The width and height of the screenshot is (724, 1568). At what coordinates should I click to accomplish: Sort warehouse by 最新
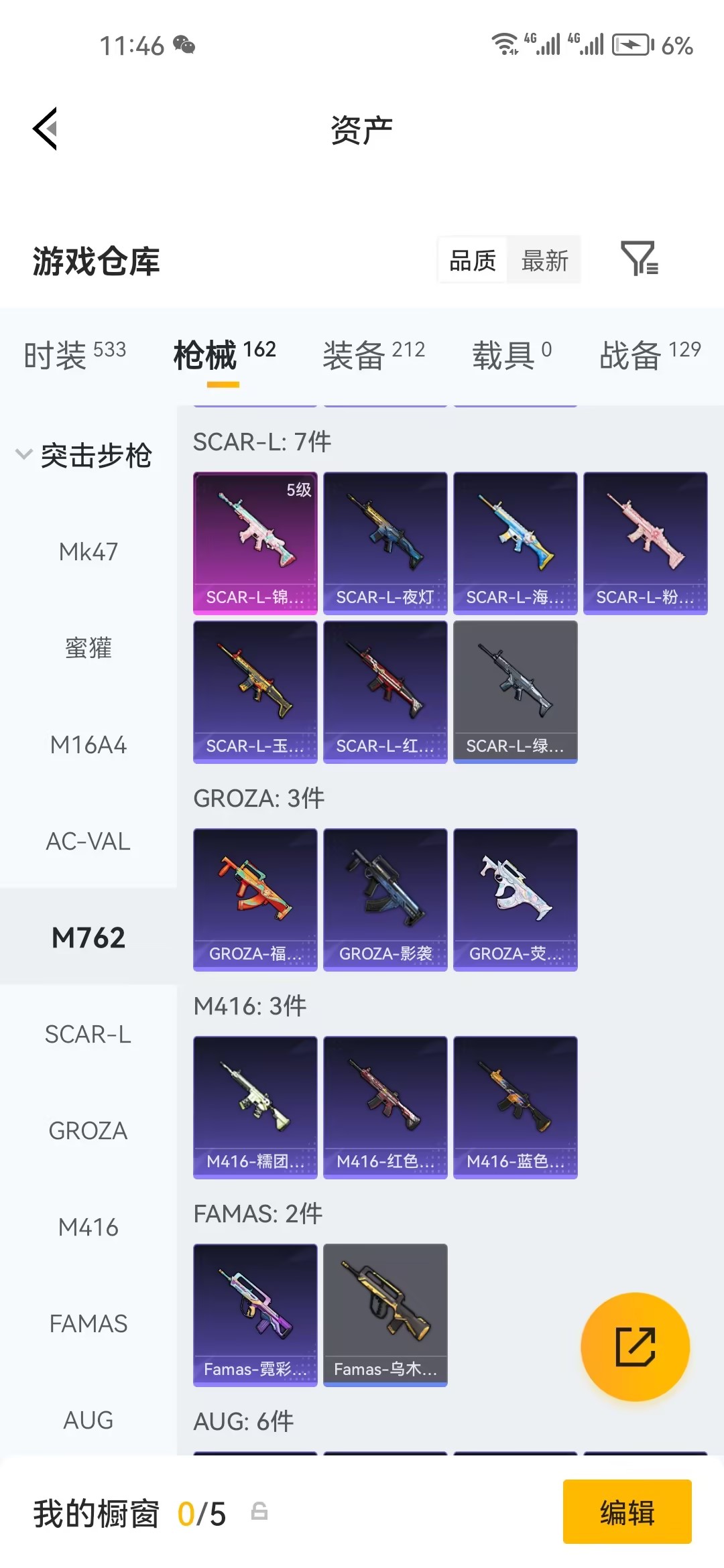pos(544,261)
